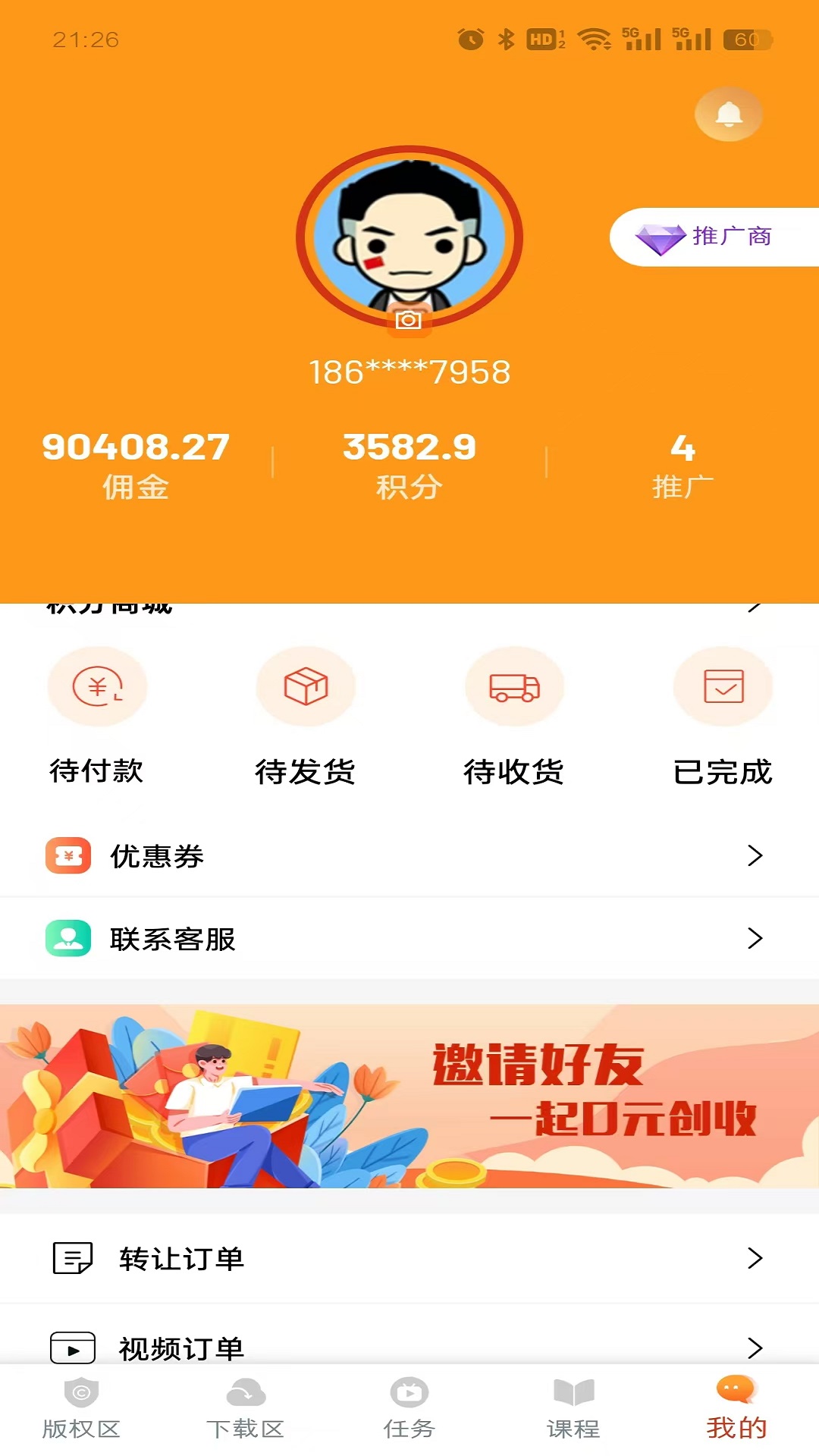Switch to the 下载区 tab

[246, 1409]
